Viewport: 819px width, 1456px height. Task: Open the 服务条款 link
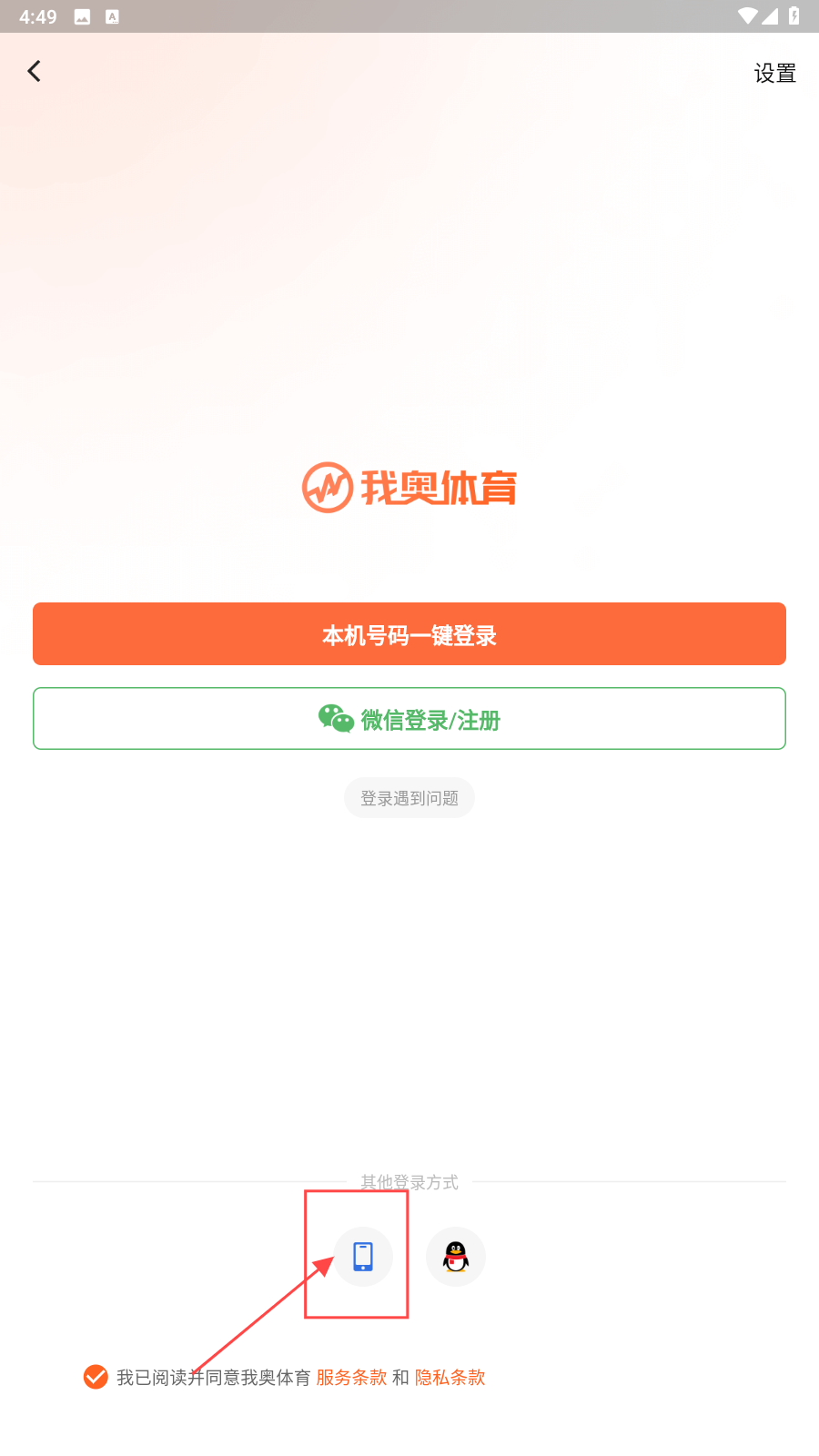(x=351, y=1378)
